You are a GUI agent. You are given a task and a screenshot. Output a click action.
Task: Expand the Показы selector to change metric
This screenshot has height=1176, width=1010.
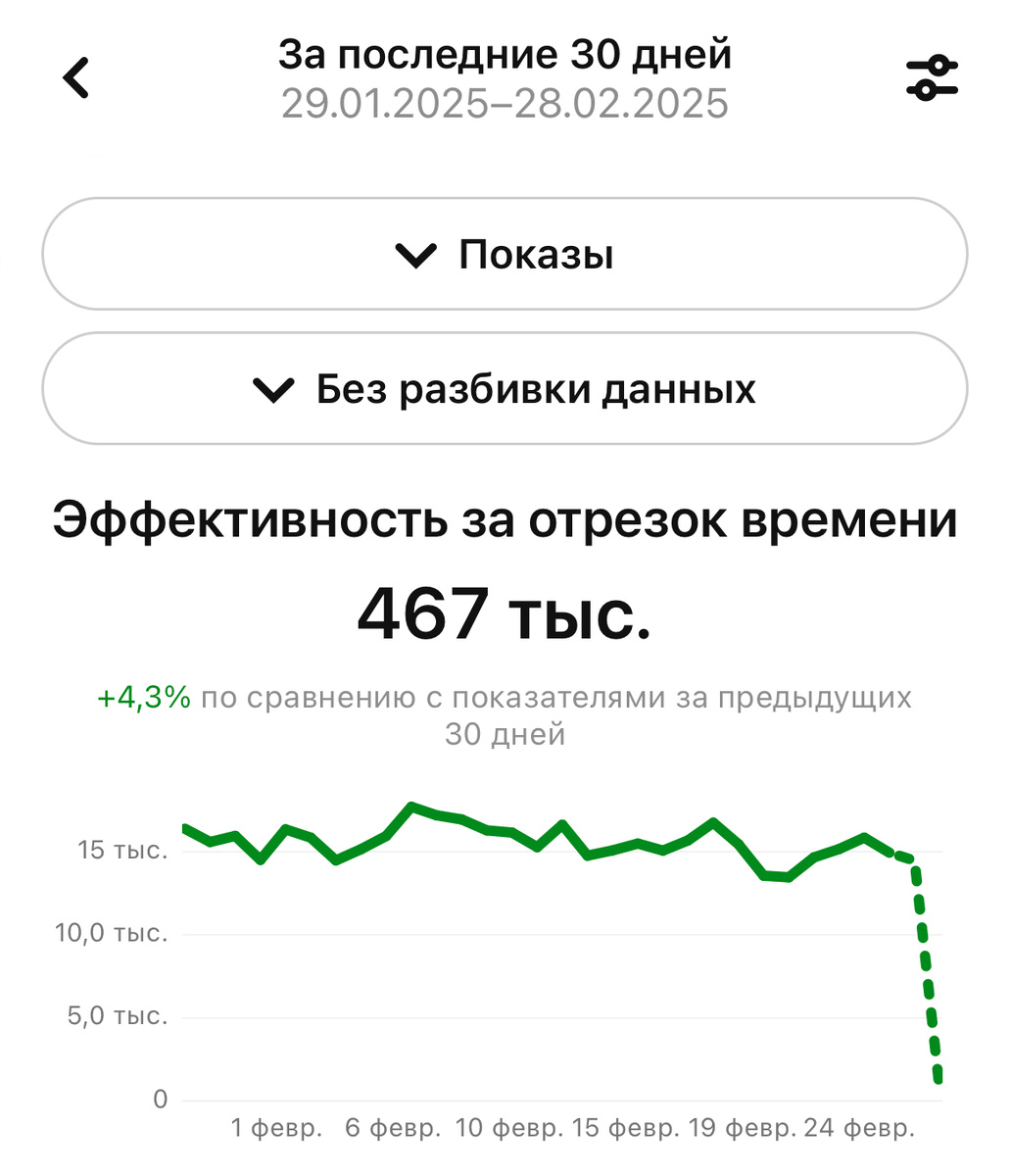[505, 254]
